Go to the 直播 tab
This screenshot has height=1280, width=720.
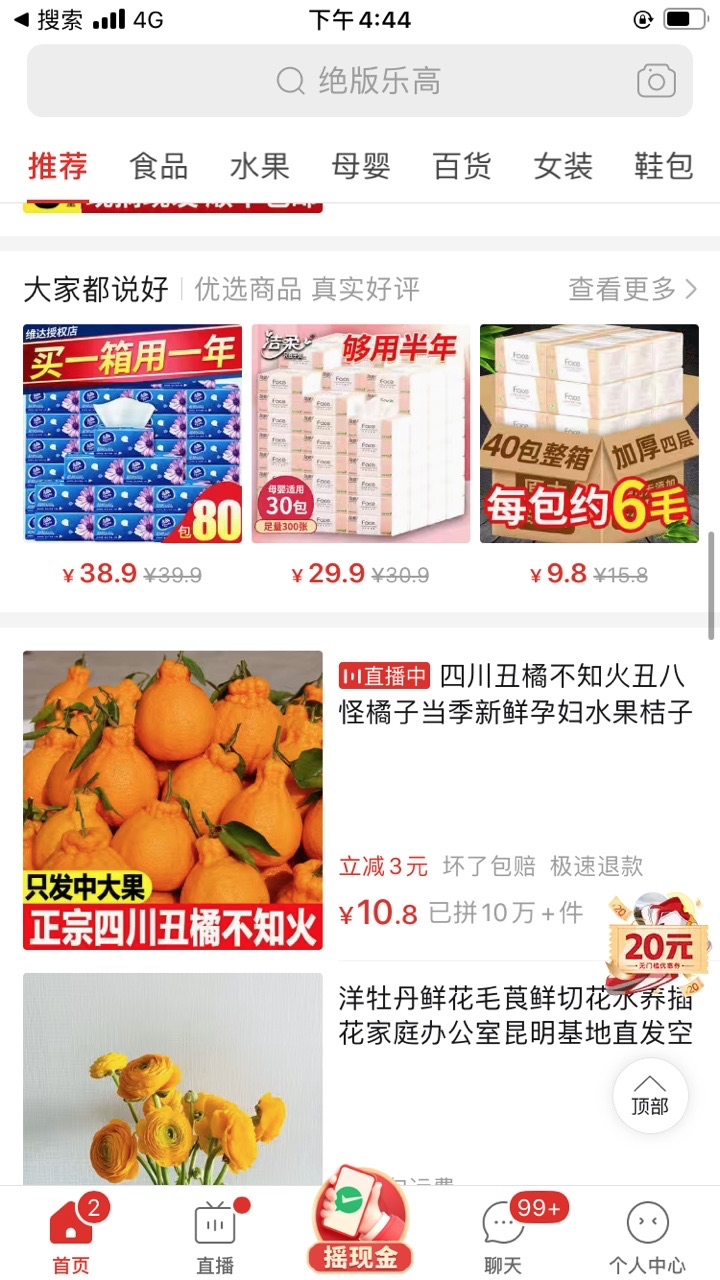pyautogui.click(x=215, y=1236)
